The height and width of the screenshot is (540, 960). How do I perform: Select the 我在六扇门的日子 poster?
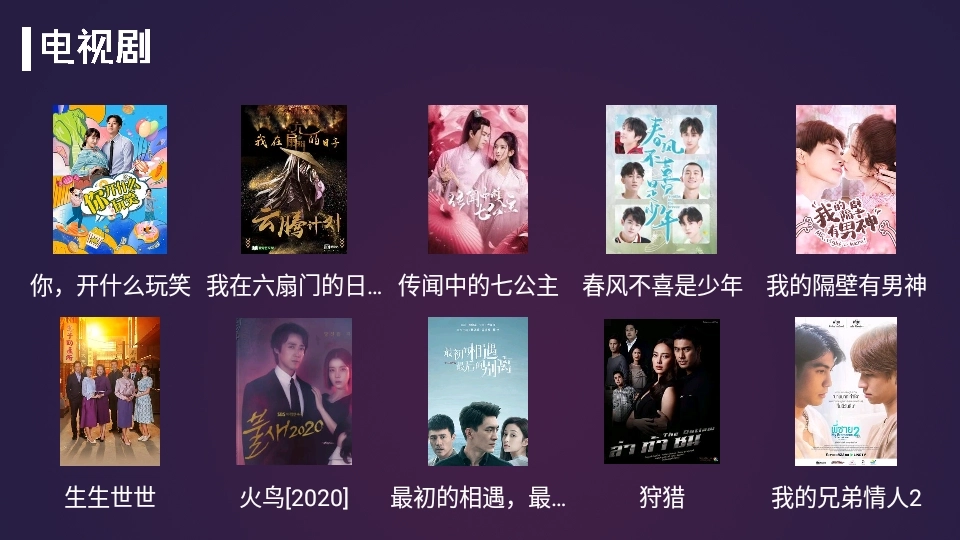294,180
